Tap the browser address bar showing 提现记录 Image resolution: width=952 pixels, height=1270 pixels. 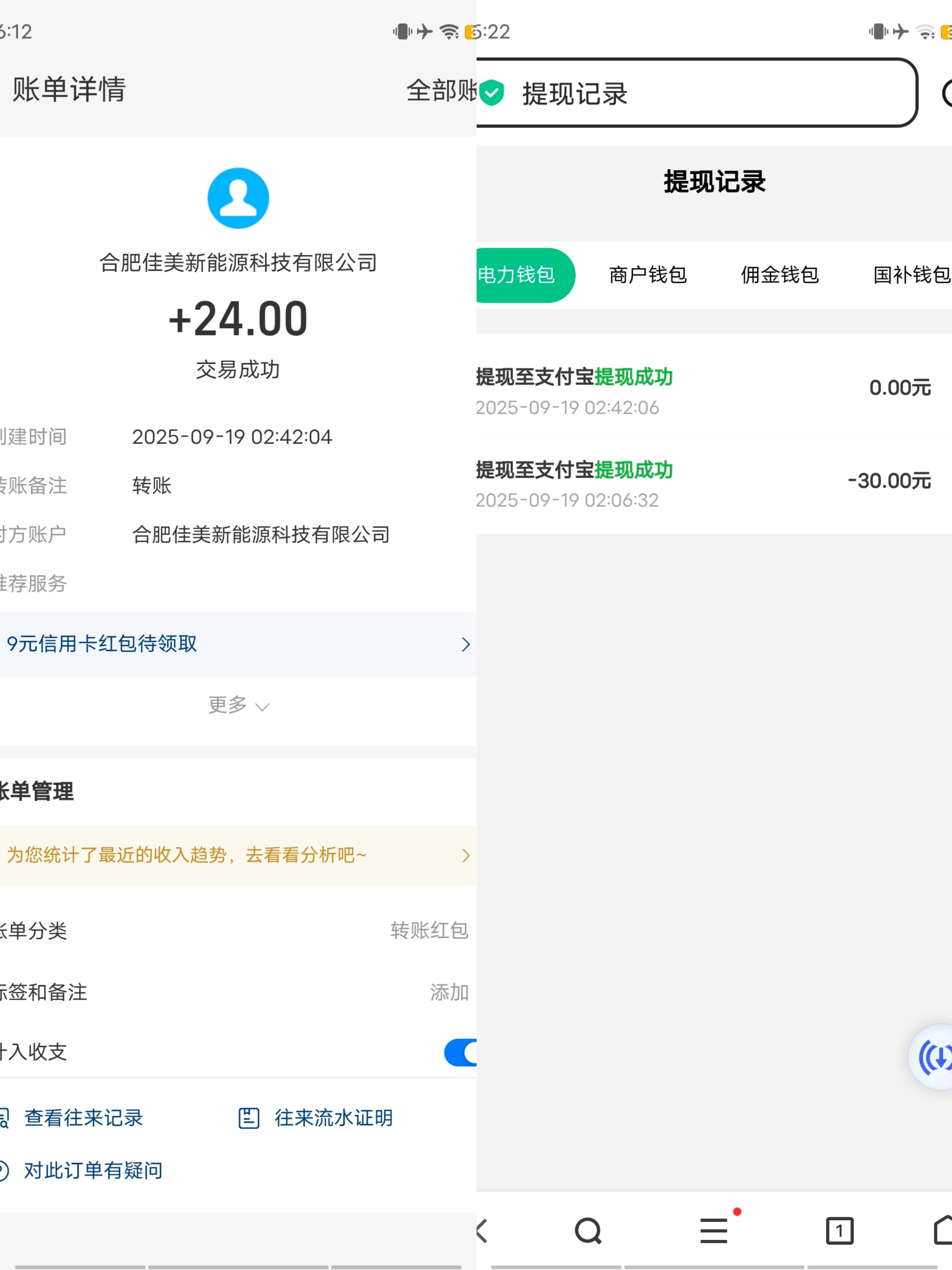tap(694, 93)
